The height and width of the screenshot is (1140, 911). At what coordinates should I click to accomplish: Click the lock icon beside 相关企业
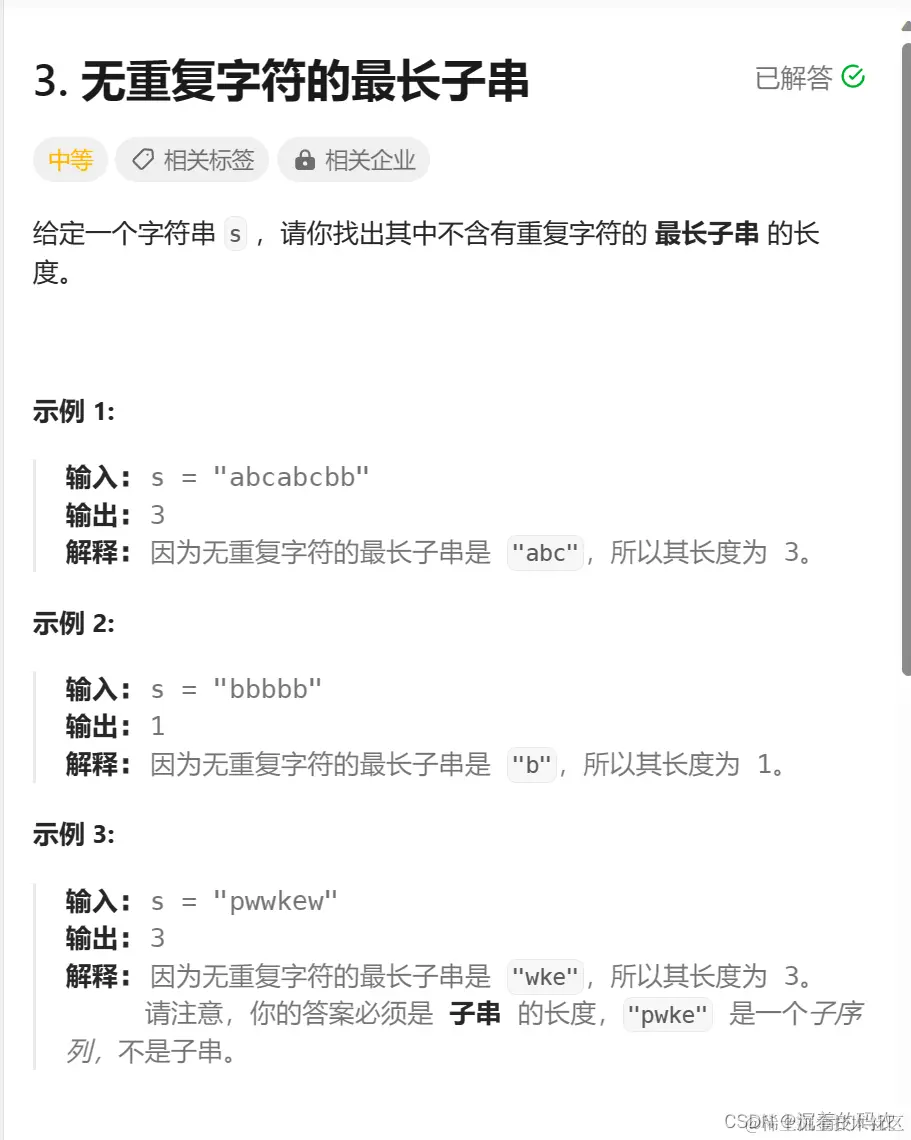(x=305, y=159)
